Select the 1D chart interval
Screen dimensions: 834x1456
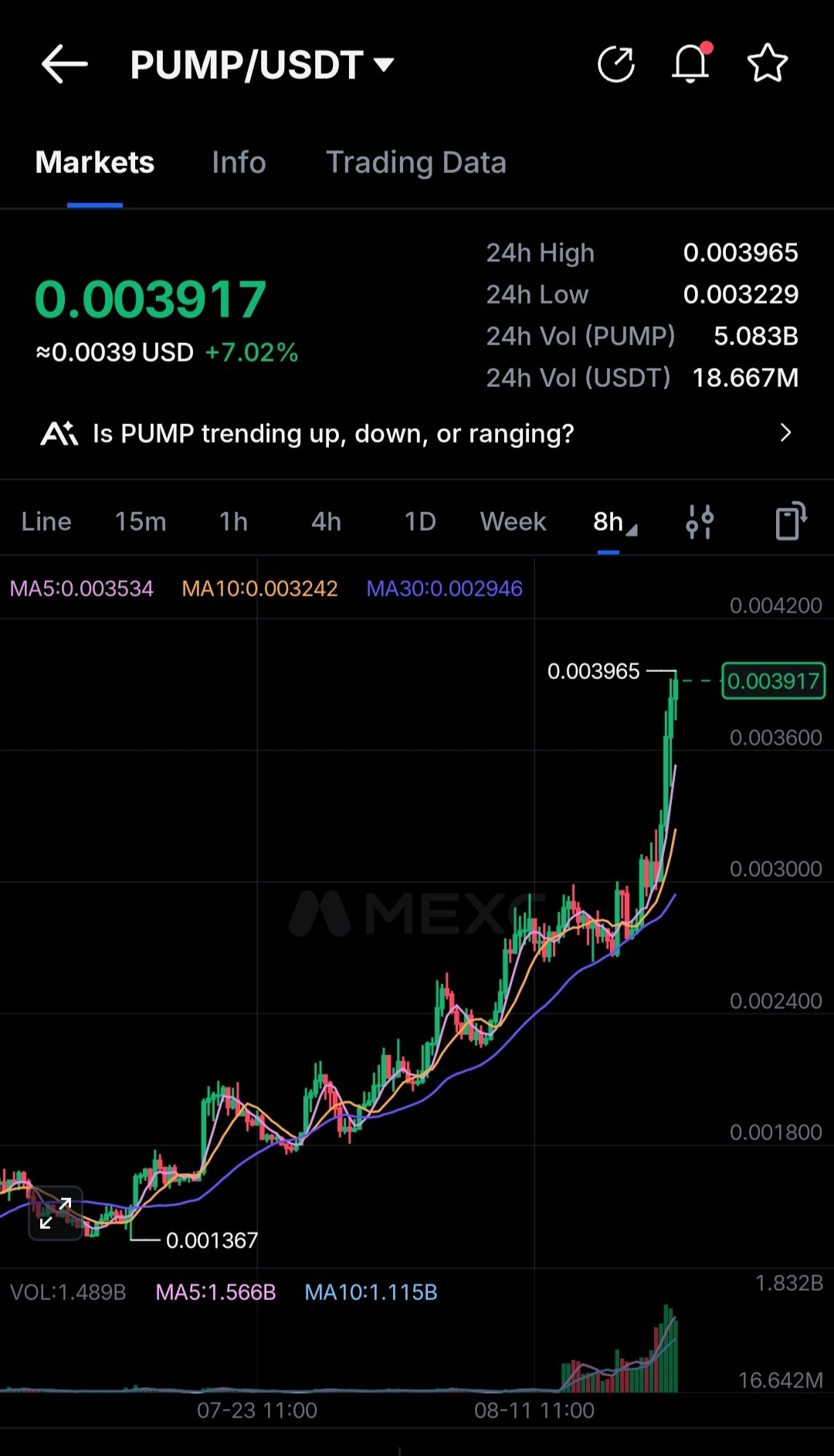tap(420, 521)
